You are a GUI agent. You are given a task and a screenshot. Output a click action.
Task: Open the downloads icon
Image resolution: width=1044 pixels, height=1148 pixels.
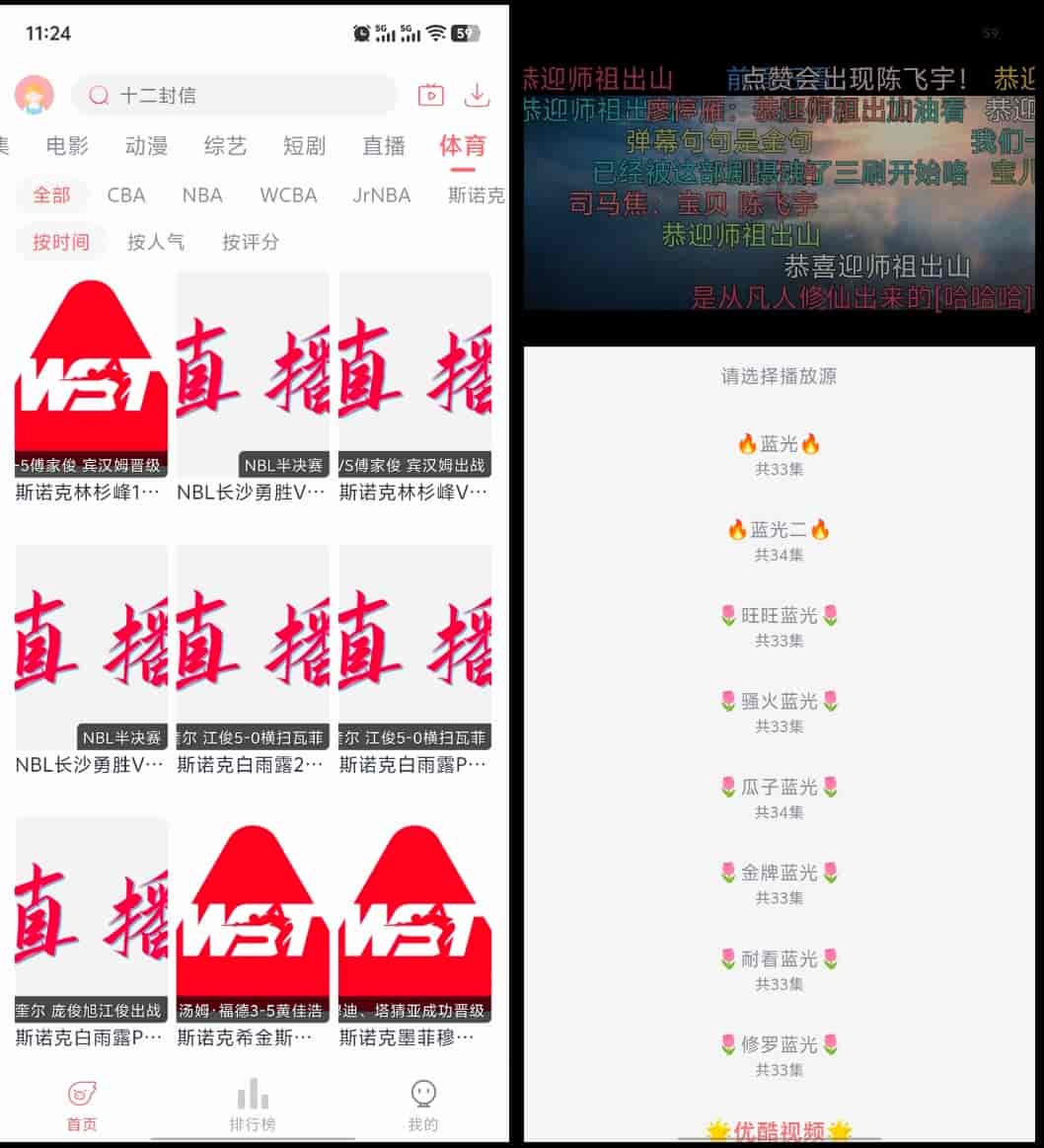click(x=478, y=95)
